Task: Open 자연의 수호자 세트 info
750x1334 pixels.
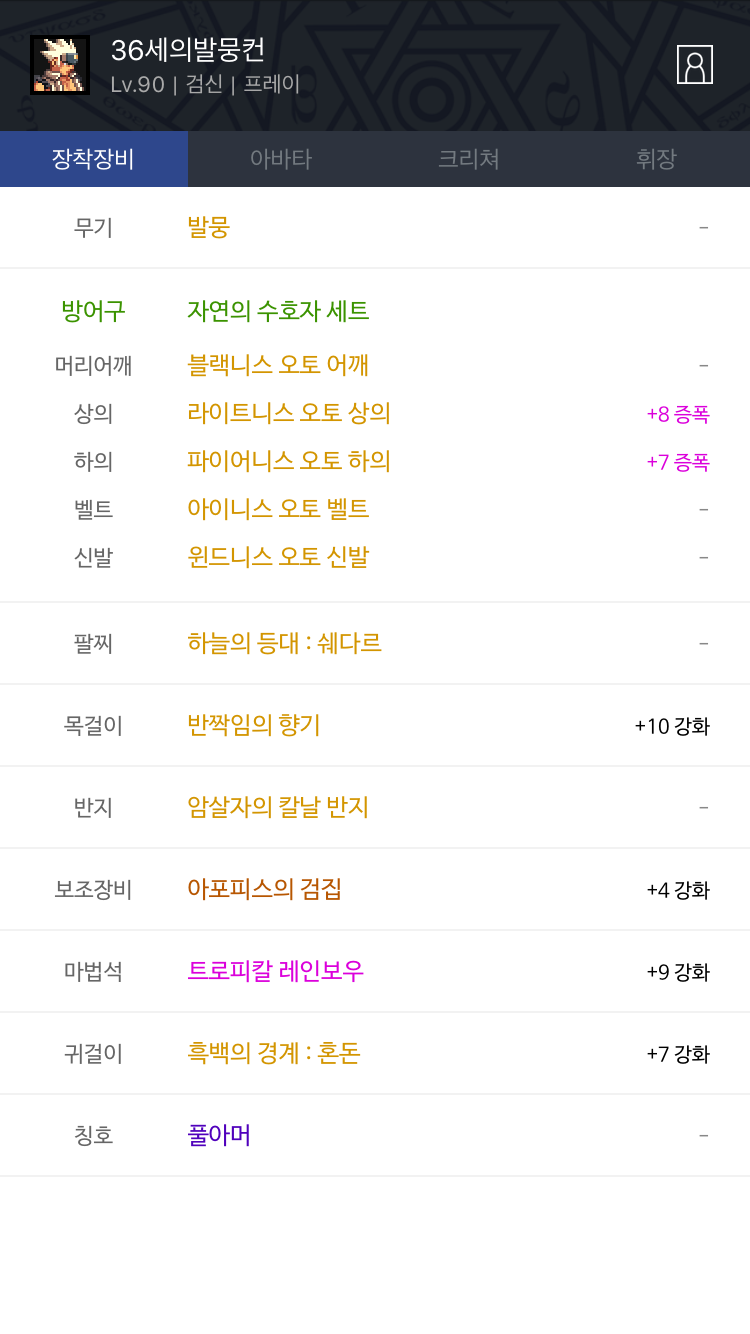Action: coord(278,311)
